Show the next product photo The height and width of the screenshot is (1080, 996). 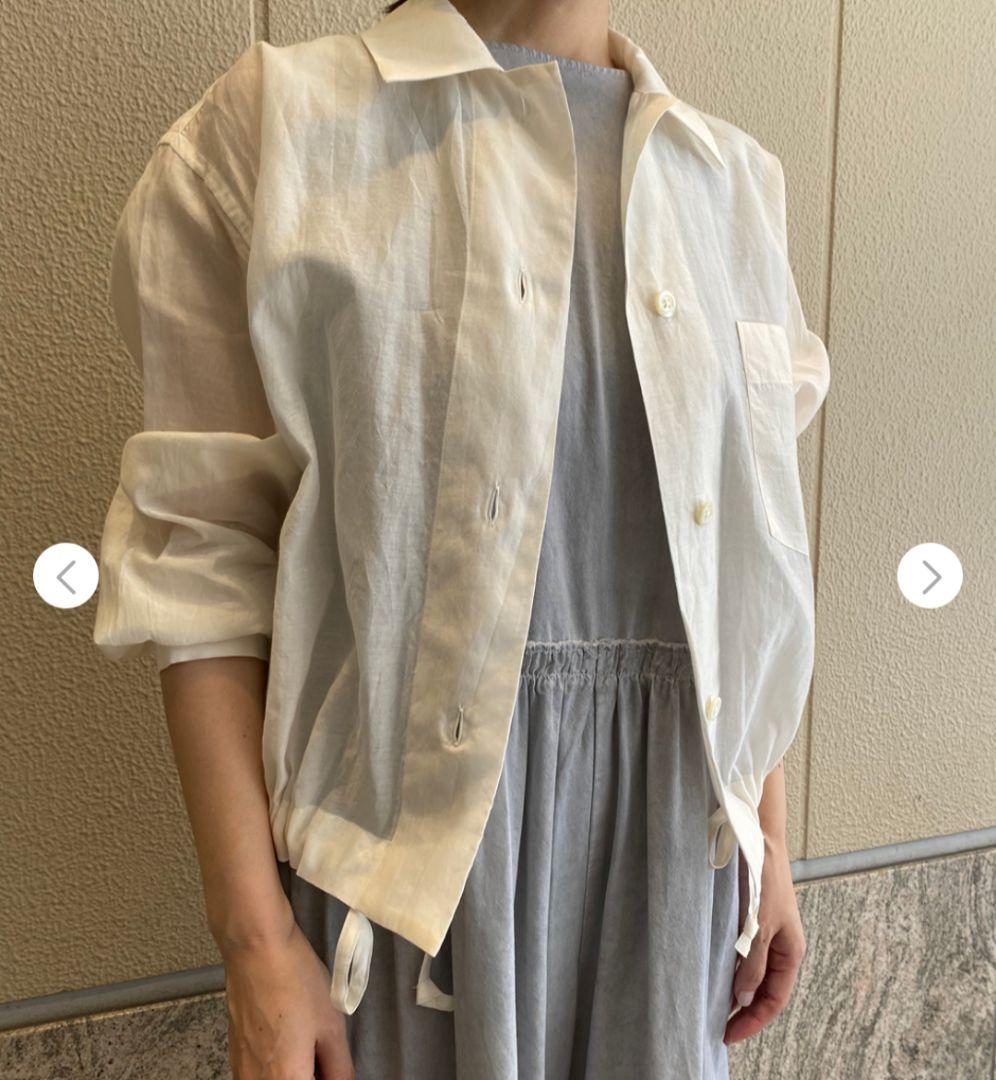tap(929, 576)
